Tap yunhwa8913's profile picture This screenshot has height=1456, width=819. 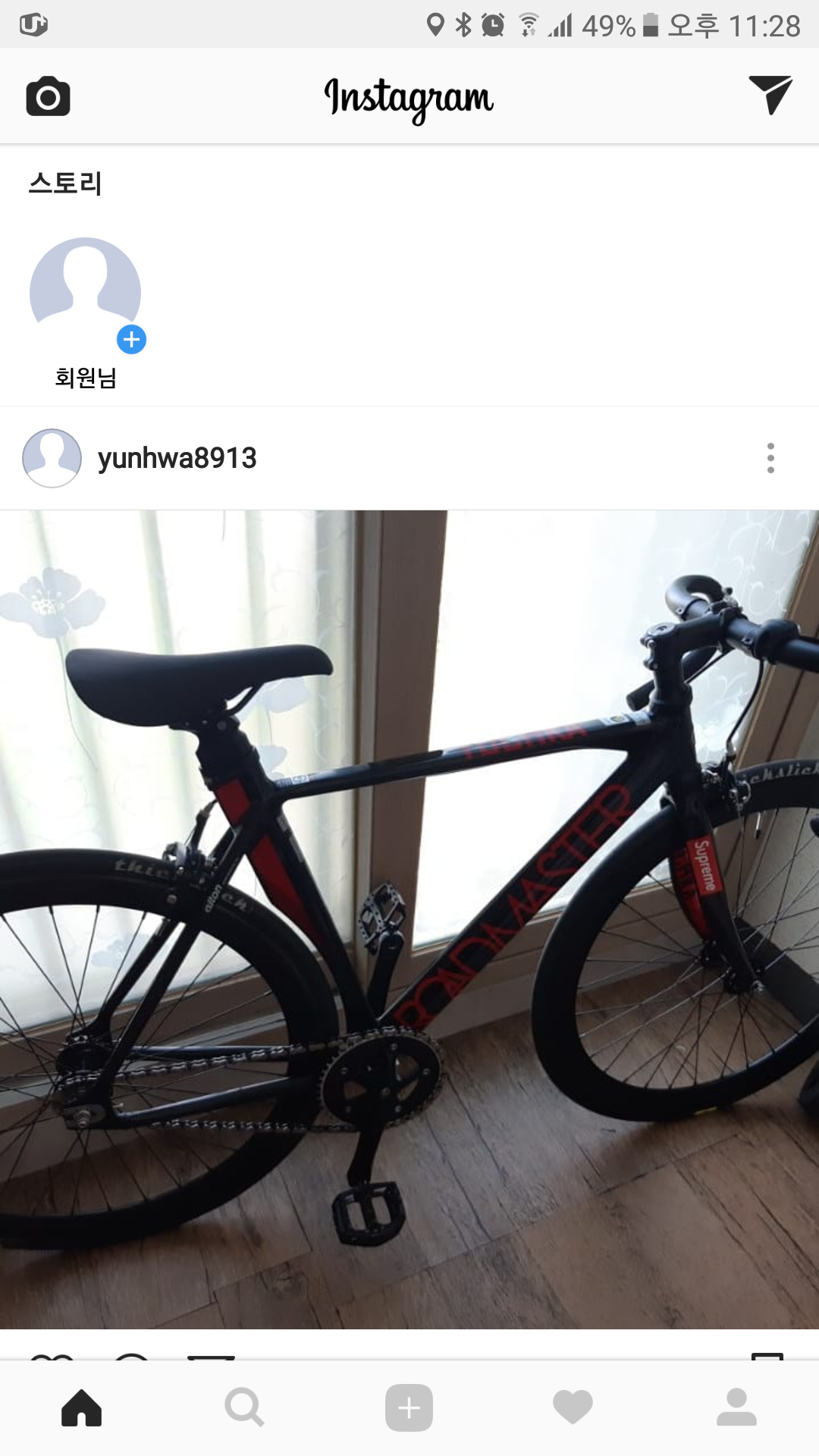(x=52, y=458)
